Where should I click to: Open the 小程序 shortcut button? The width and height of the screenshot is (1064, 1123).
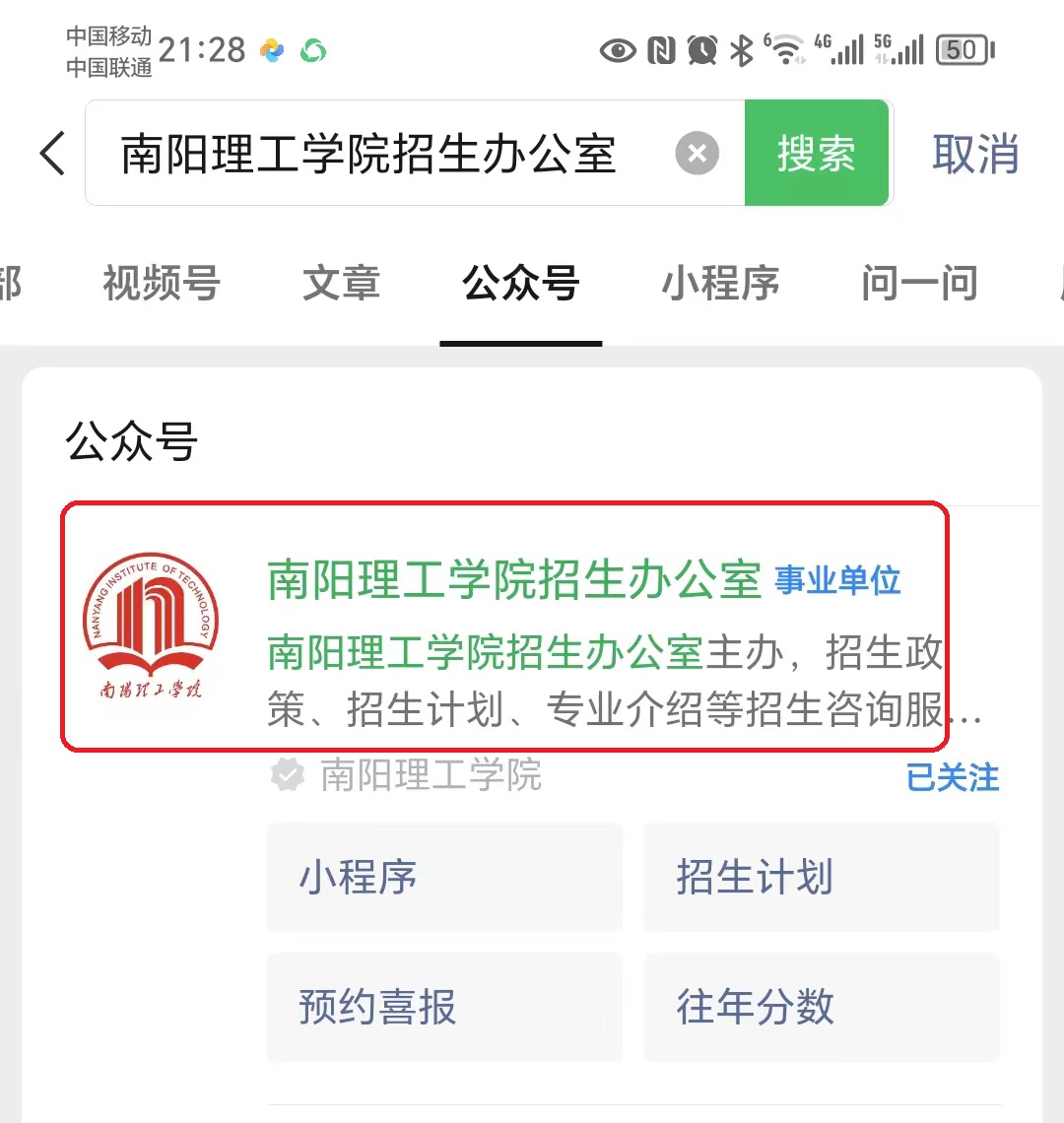(x=444, y=877)
